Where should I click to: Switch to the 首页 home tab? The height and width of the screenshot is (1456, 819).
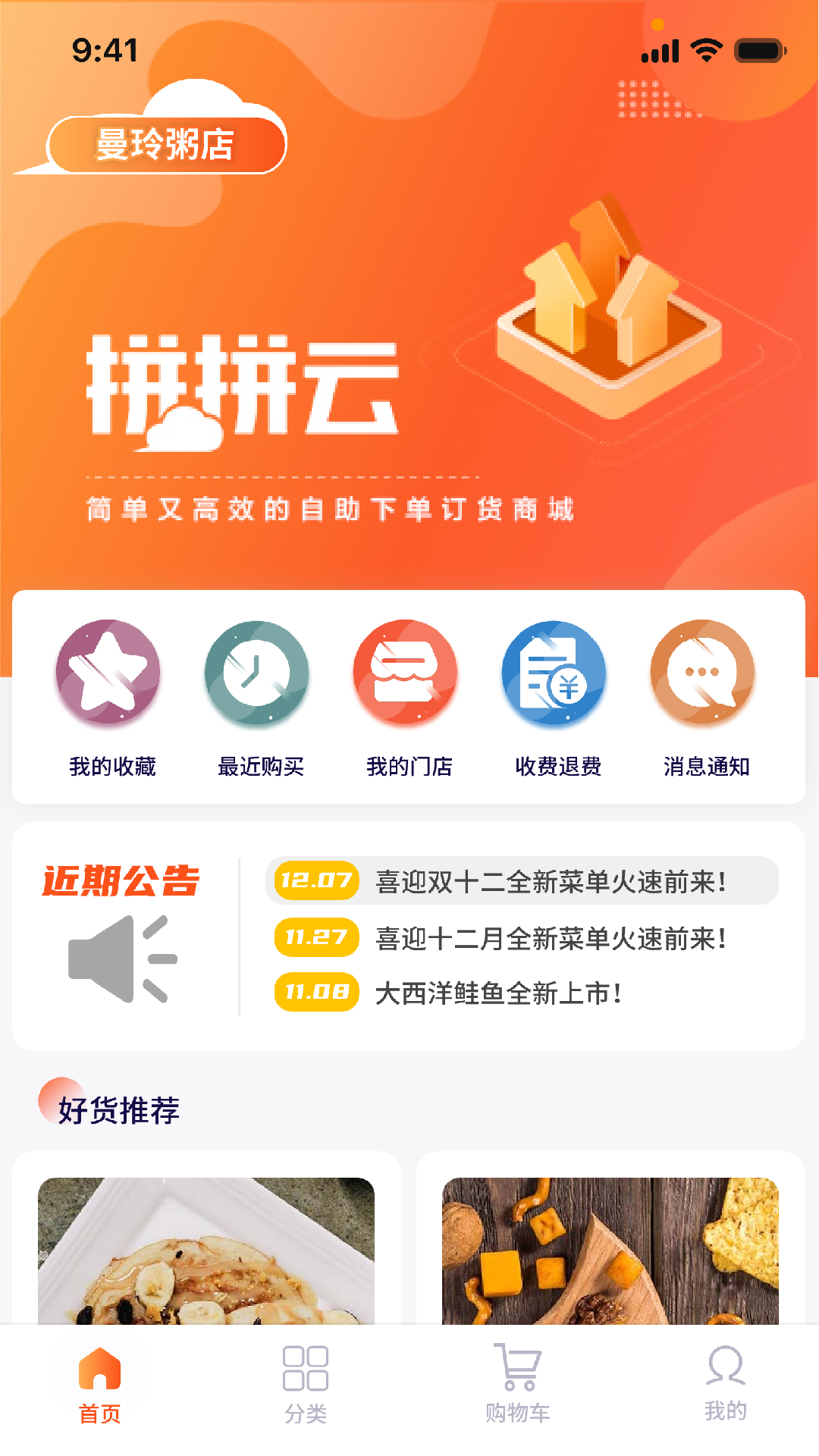[x=100, y=1385]
